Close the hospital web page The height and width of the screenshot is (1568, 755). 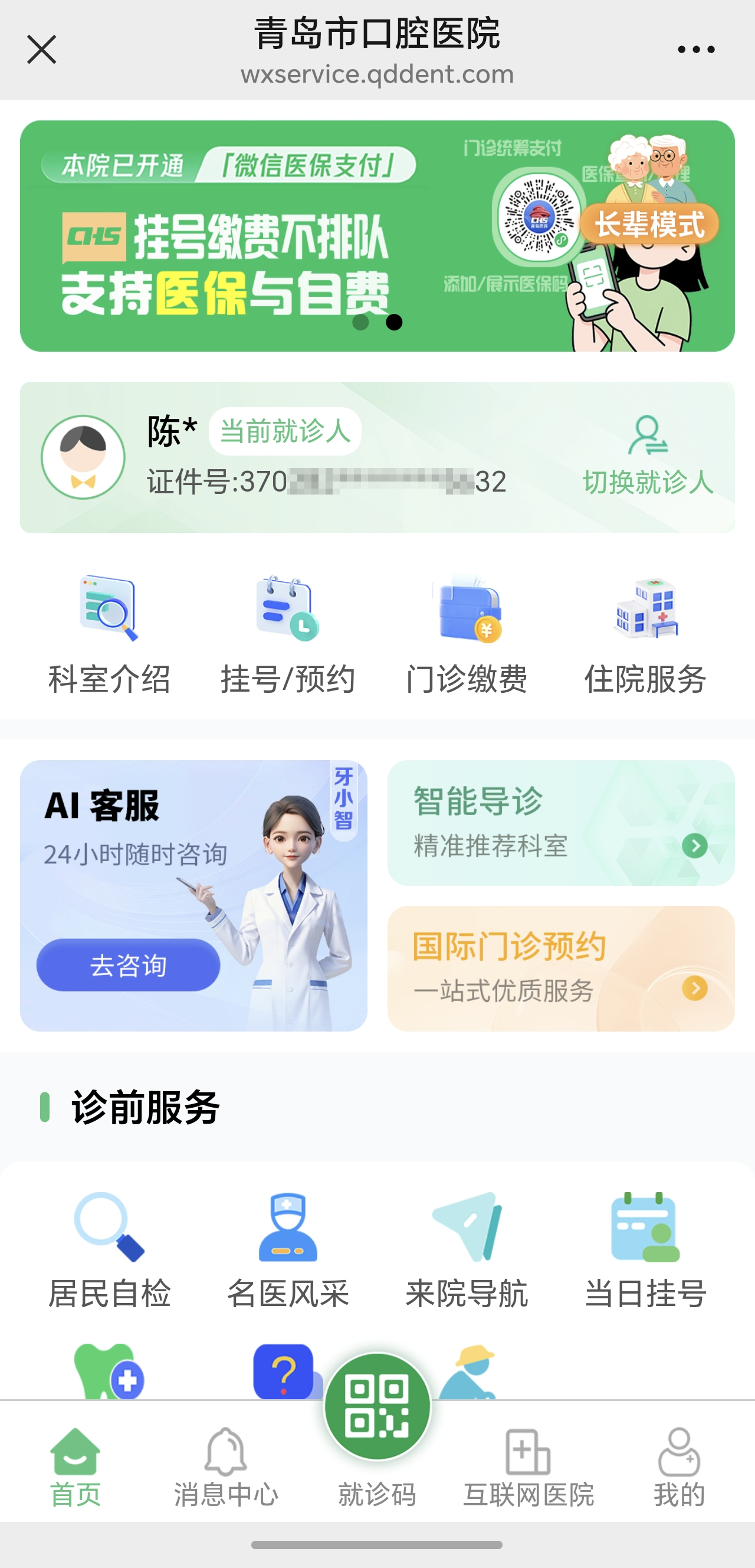(x=41, y=50)
